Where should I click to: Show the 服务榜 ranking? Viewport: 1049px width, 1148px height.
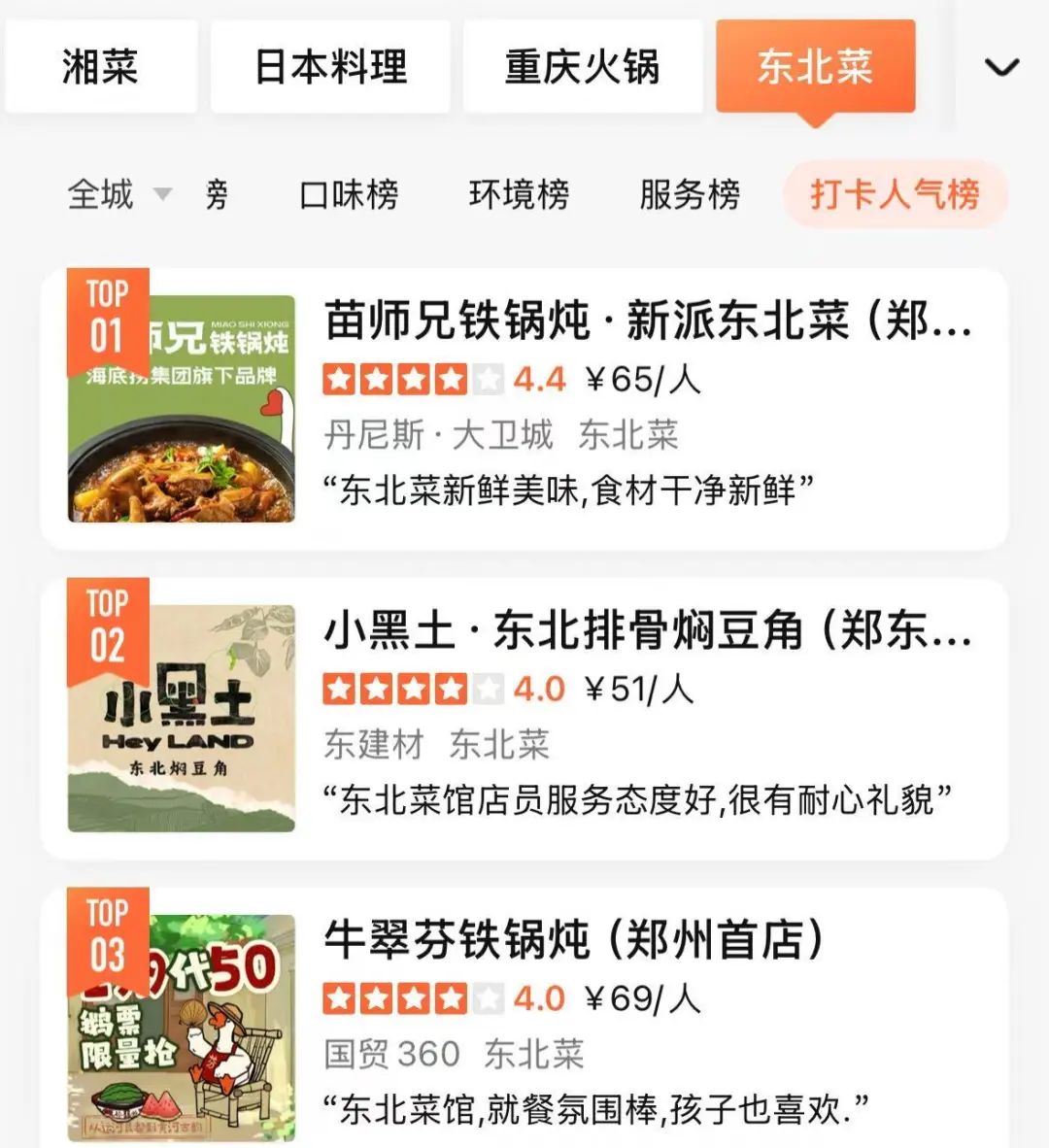pos(690,194)
